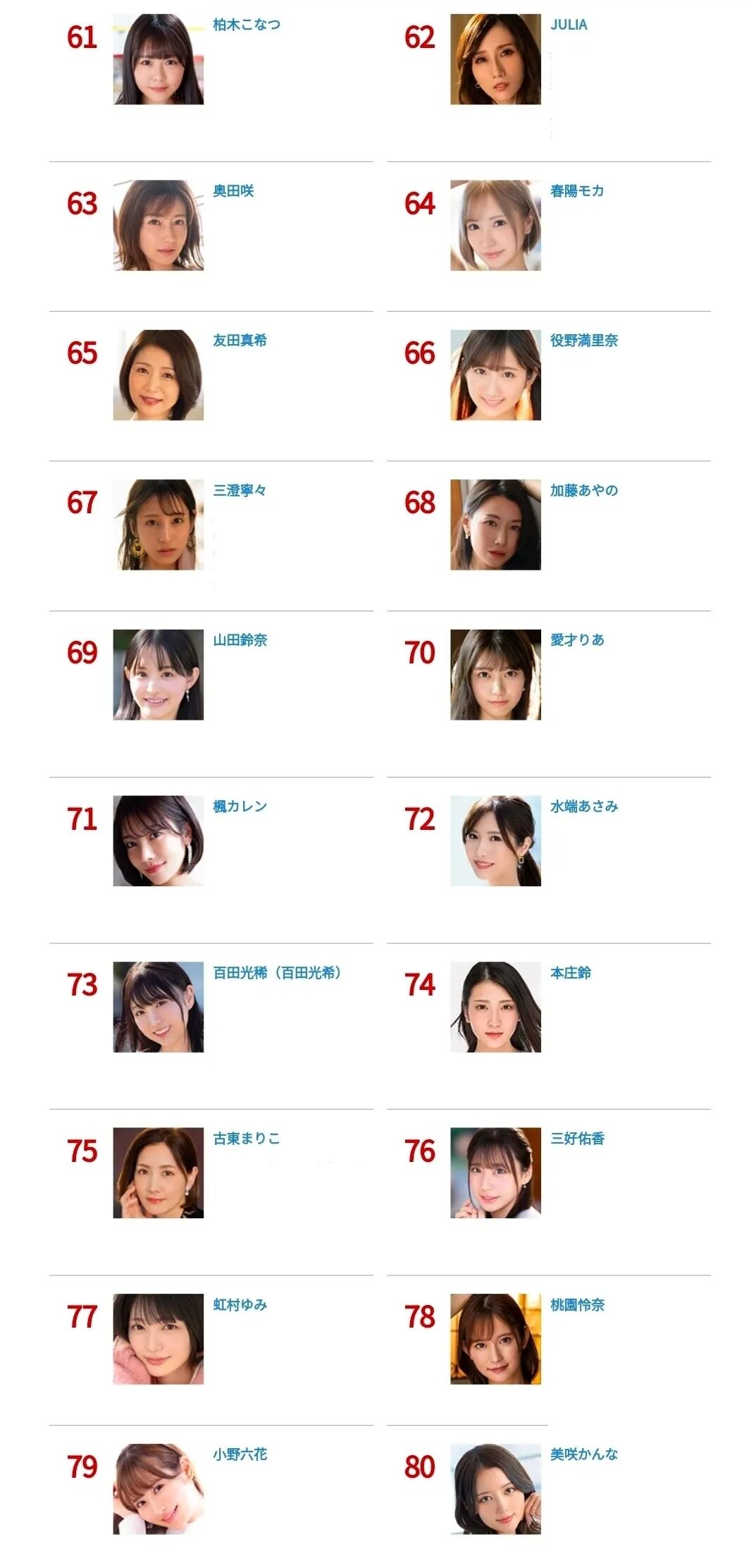Tap the 美咲かんな name link
749x1568 pixels.
pos(583,1454)
